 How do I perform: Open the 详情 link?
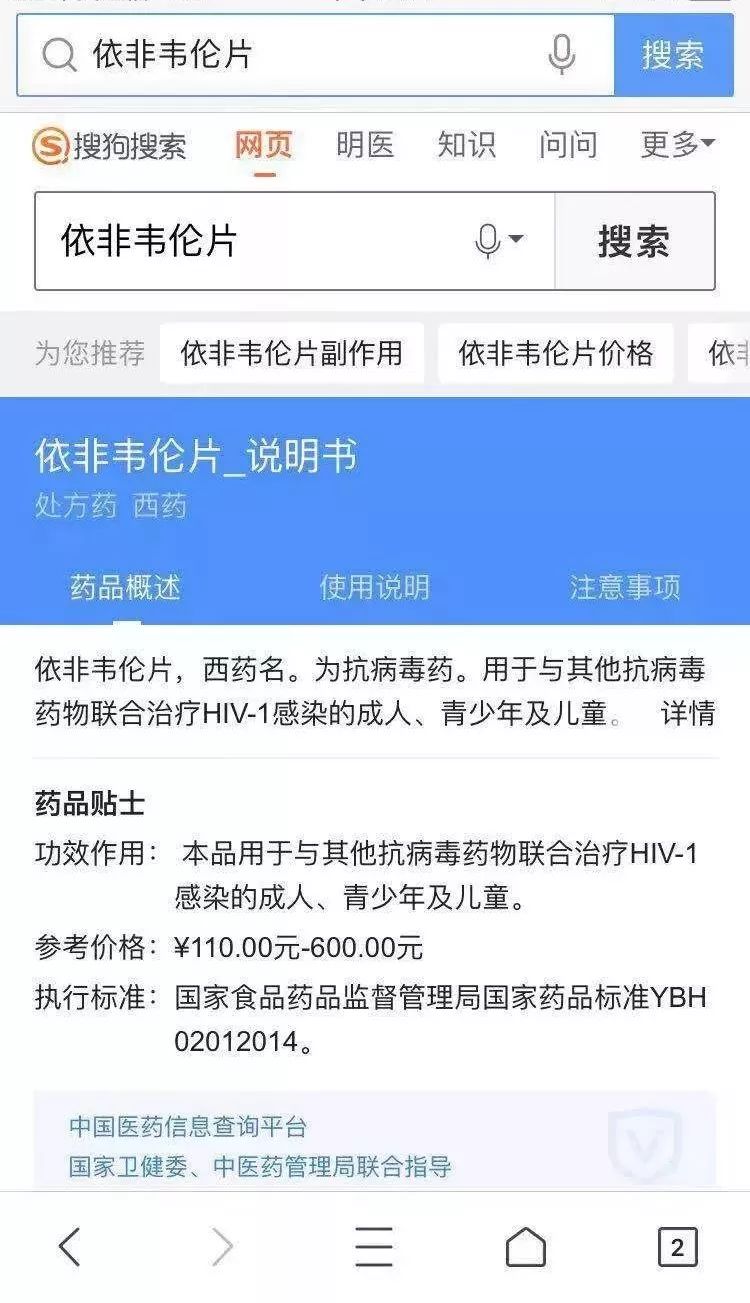tap(688, 713)
